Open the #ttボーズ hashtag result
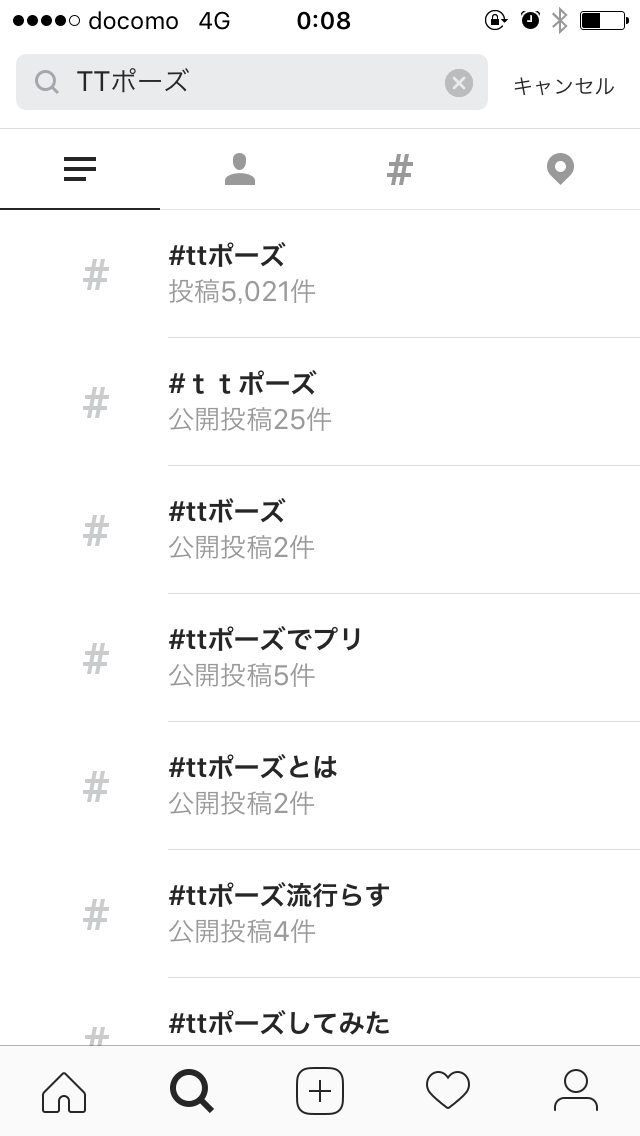640x1136 pixels. click(x=320, y=530)
